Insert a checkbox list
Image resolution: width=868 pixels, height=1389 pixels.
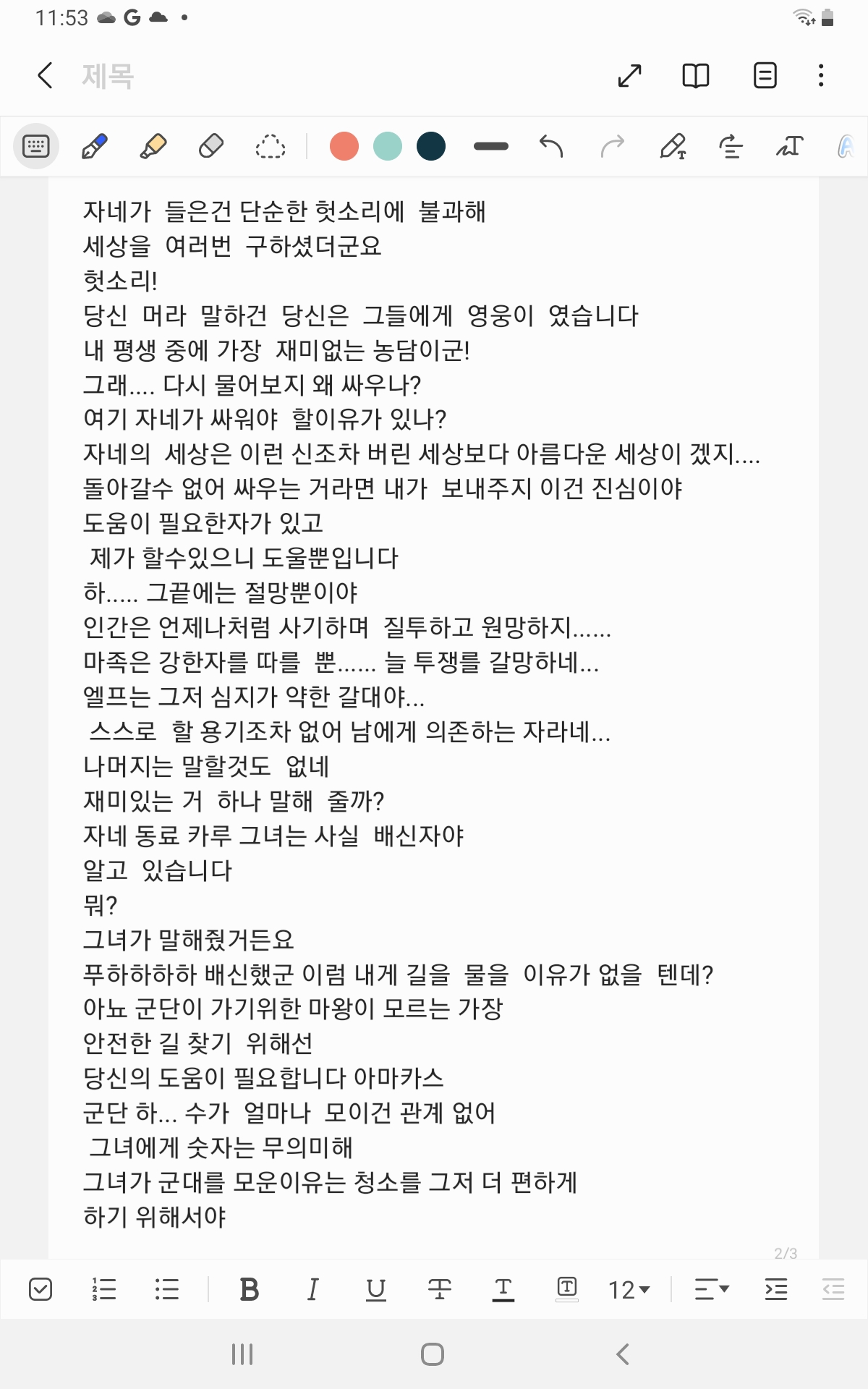(x=41, y=1289)
